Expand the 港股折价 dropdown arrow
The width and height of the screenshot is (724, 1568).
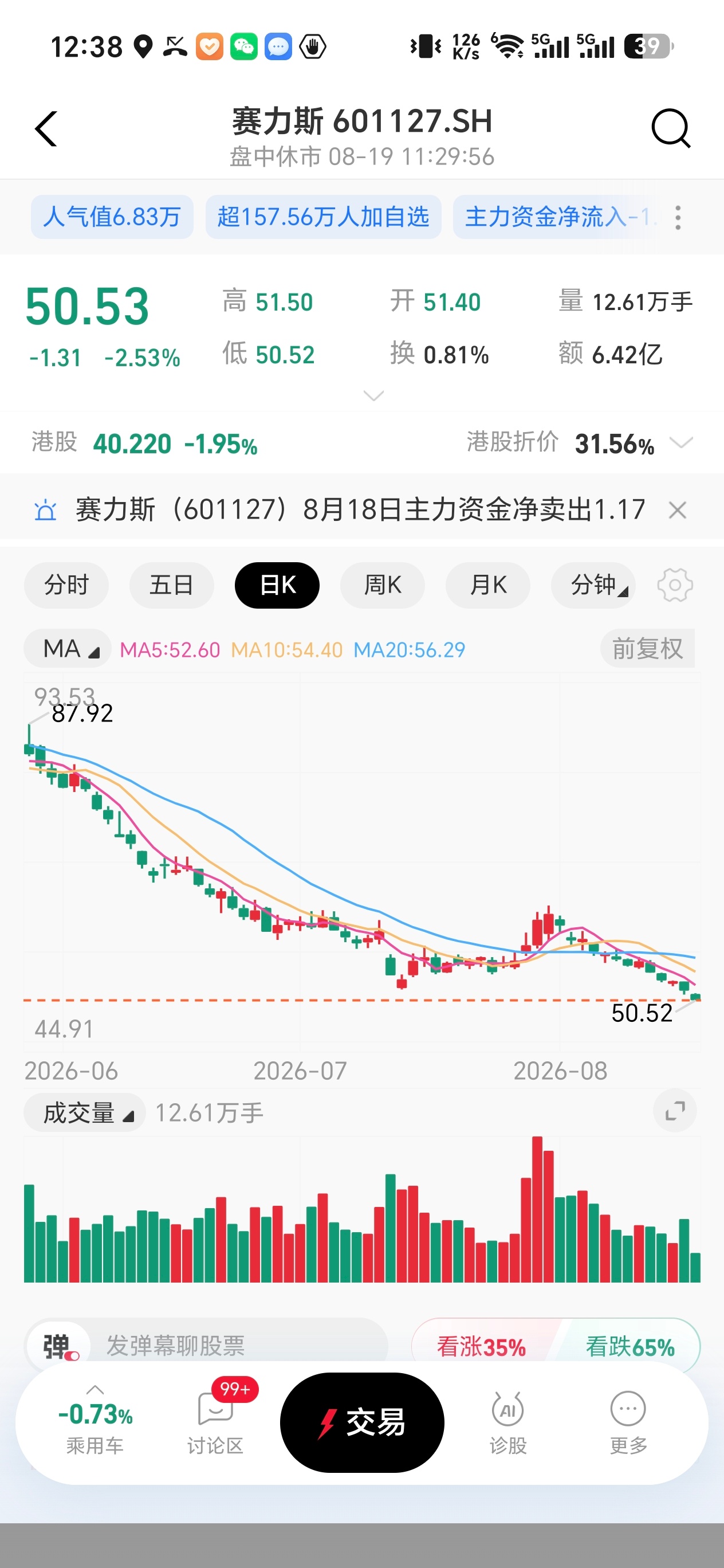[681, 442]
